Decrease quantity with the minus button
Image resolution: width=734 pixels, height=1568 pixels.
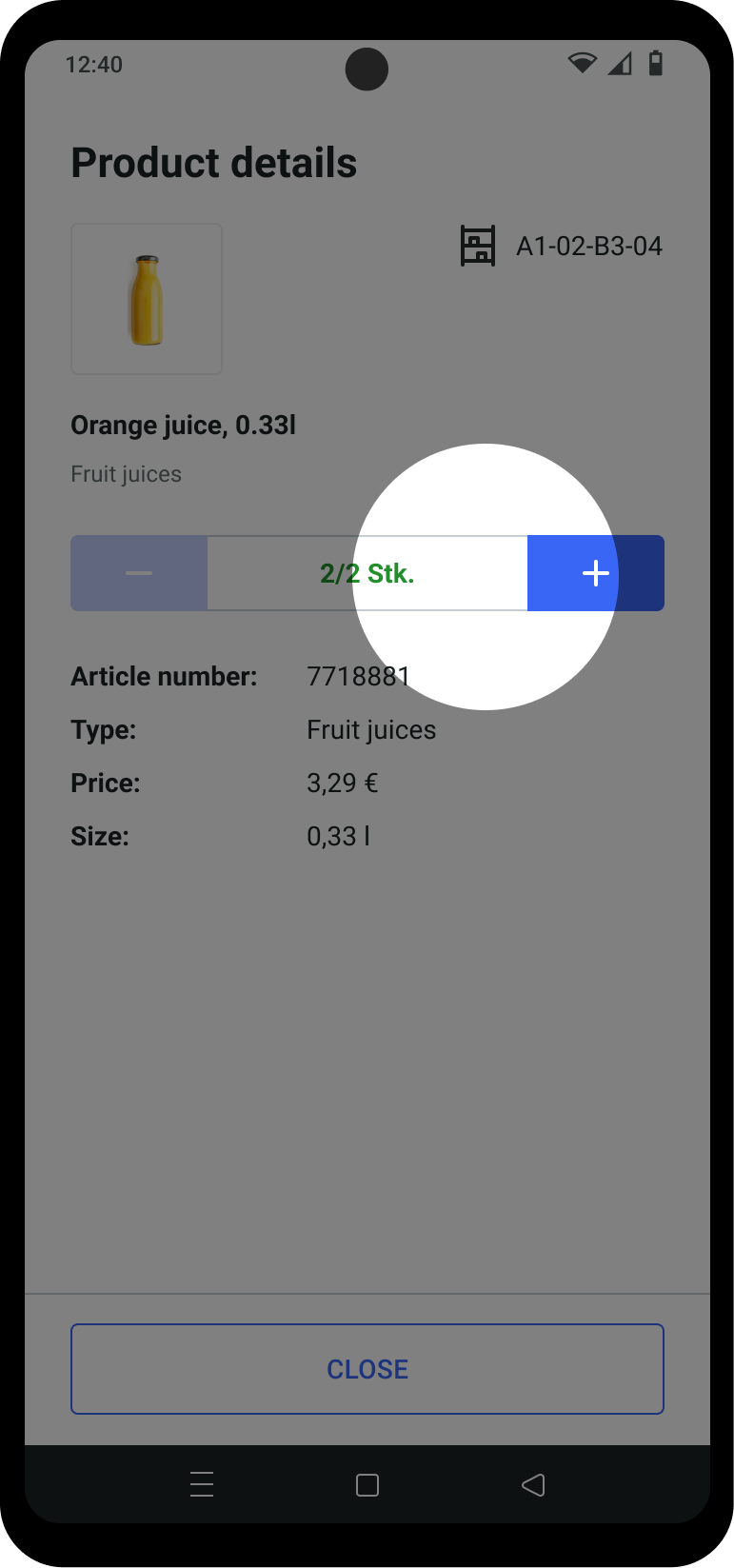pos(139,573)
